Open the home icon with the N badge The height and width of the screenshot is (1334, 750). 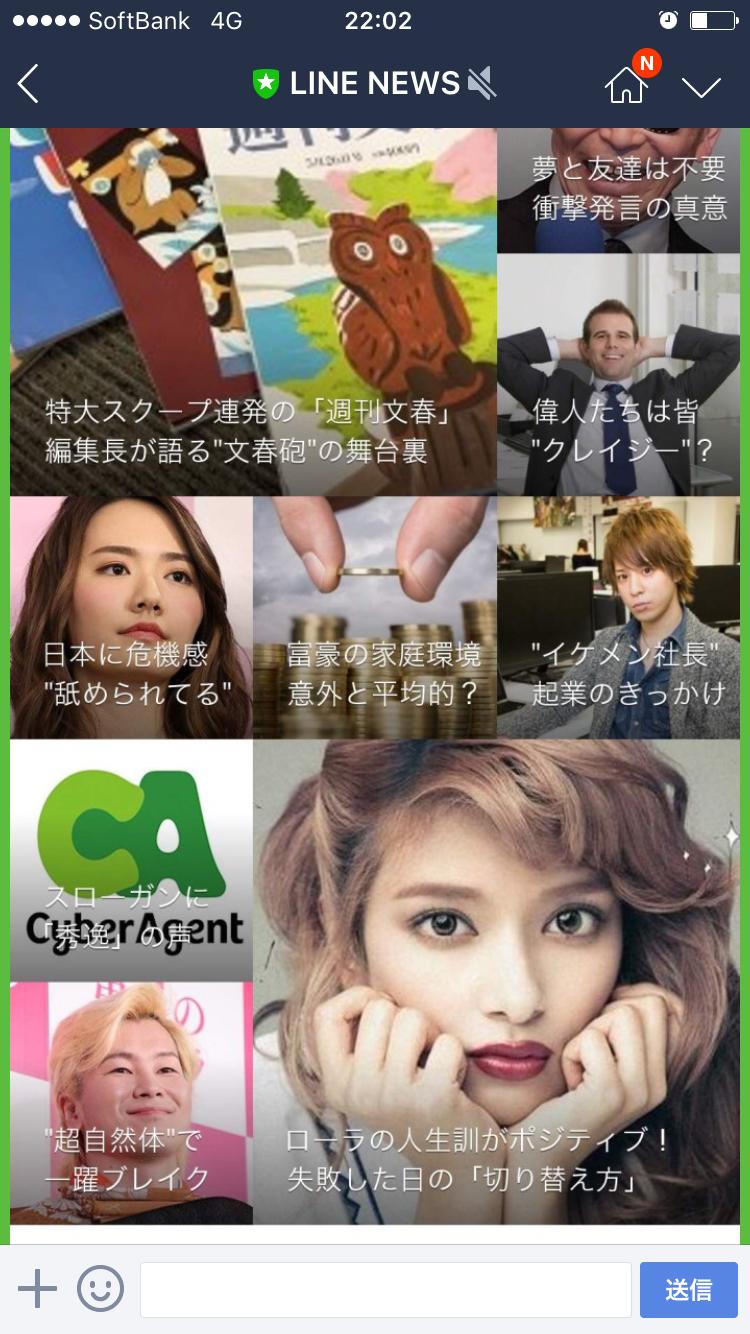pyautogui.click(x=627, y=88)
